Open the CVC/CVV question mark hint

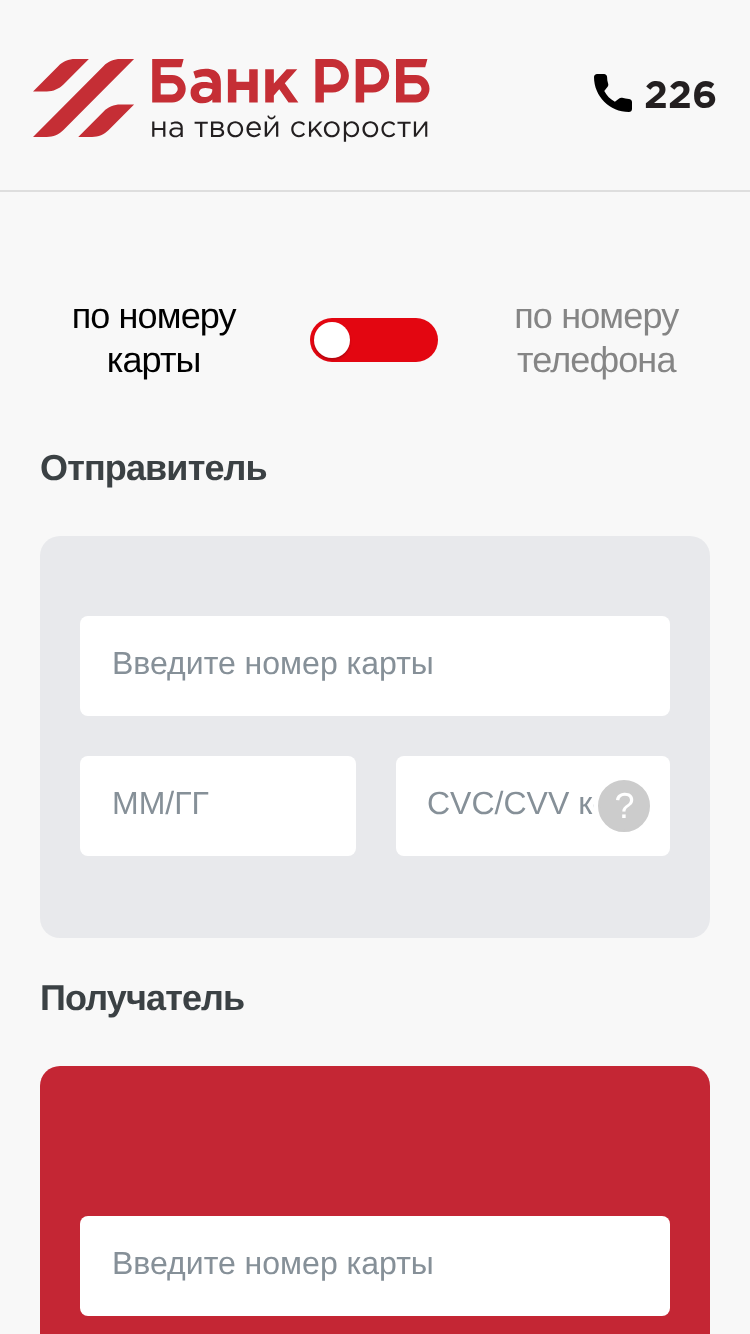[x=624, y=806]
